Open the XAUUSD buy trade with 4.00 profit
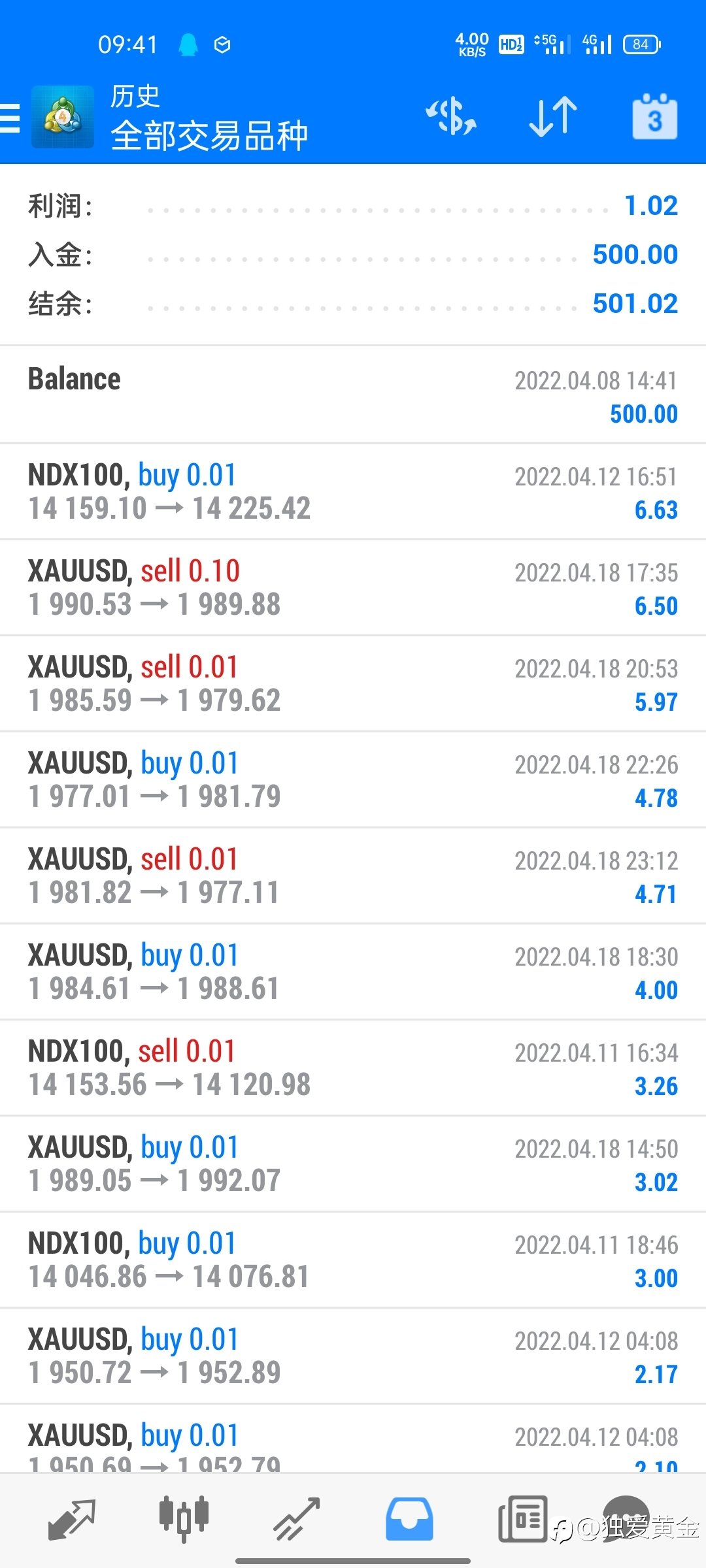This screenshot has height=1568, width=706. coord(353,972)
